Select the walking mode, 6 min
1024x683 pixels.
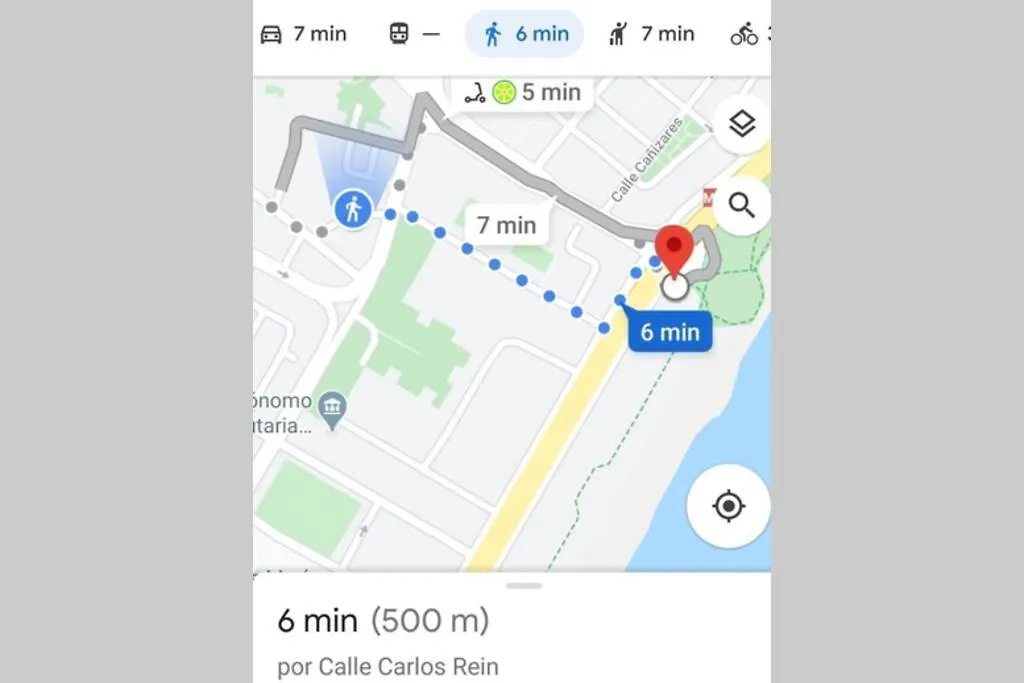(x=525, y=34)
